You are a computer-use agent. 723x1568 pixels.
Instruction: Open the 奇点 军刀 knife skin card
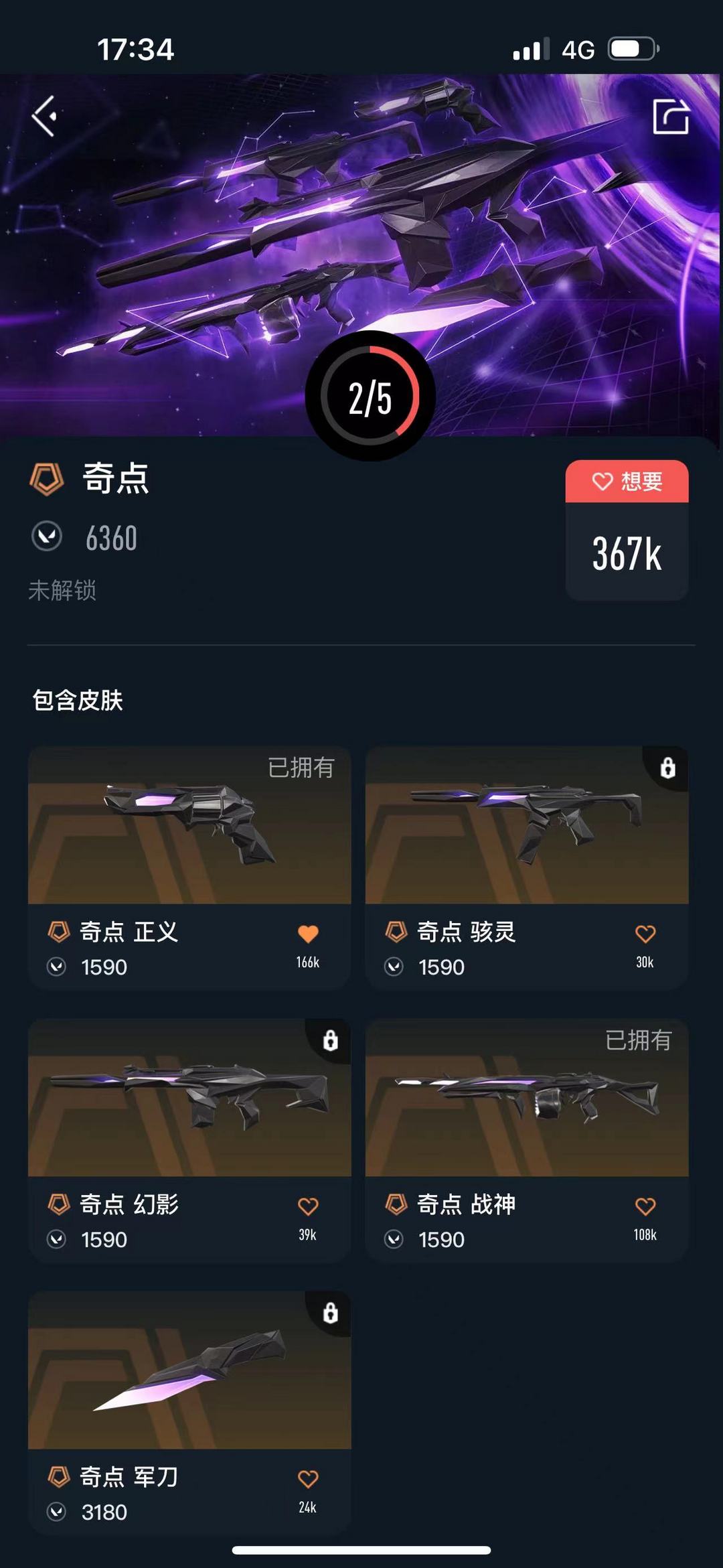pos(189,1413)
